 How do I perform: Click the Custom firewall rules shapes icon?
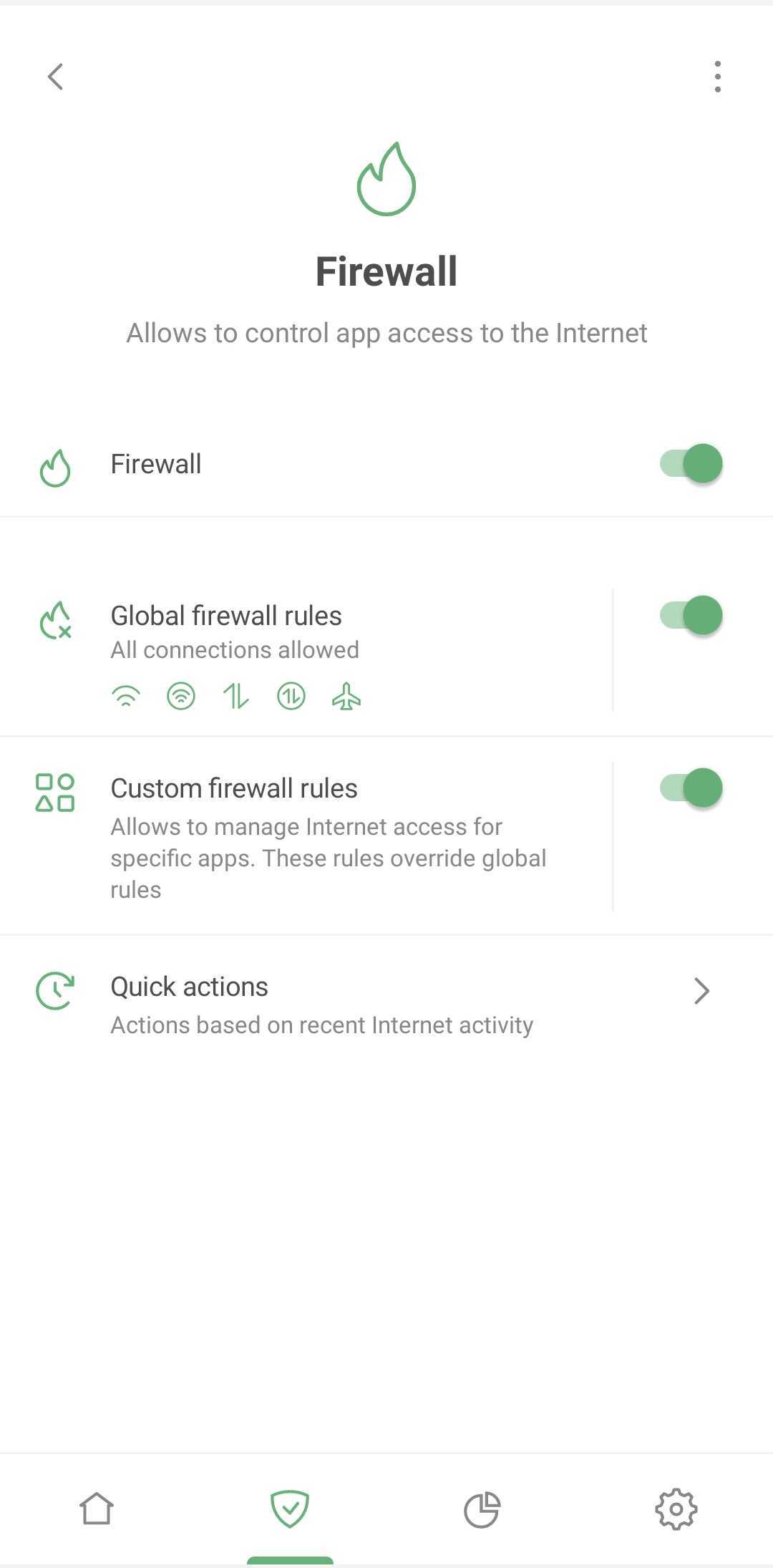pyautogui.click(x=55, y=791)
